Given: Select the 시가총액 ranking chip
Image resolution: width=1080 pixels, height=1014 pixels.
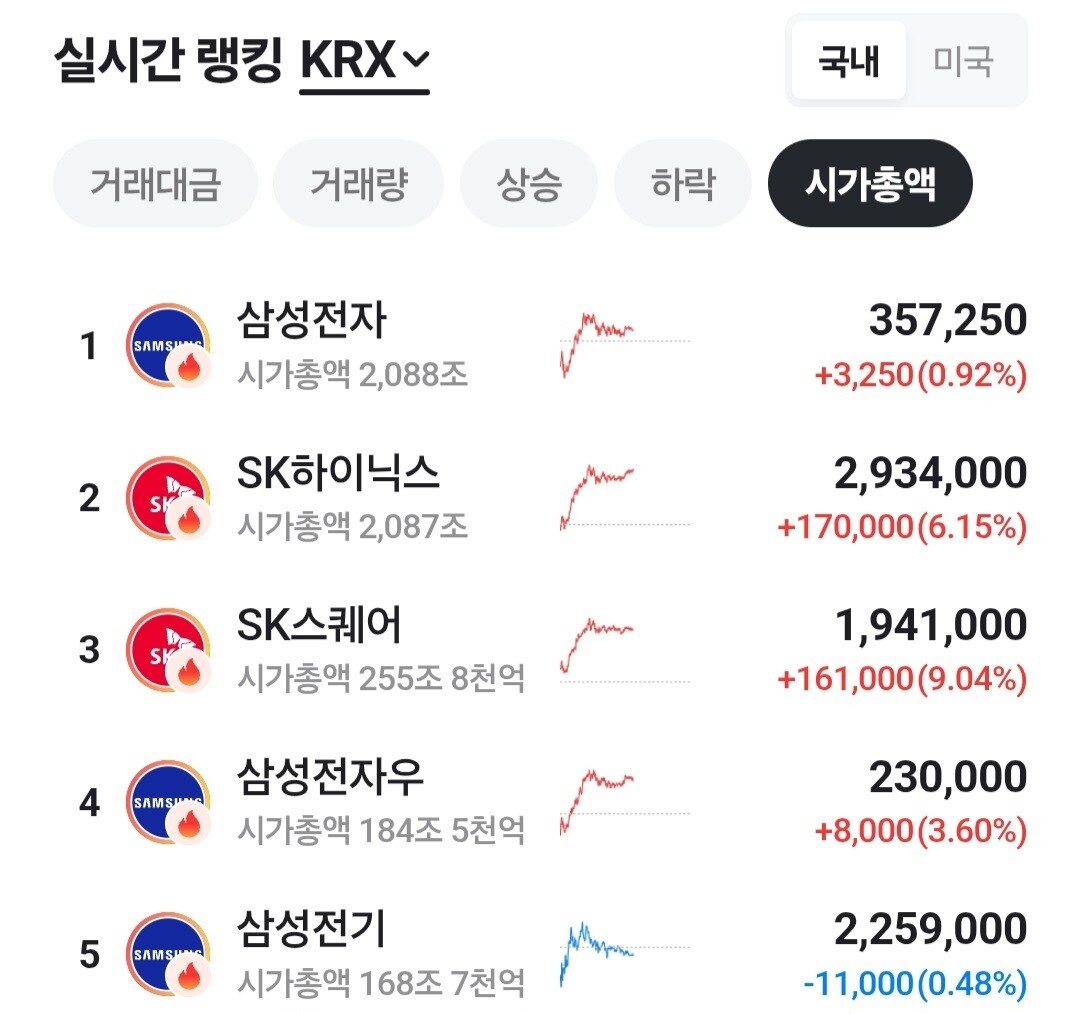Looking at the screenshot, I should pos(870,183).
